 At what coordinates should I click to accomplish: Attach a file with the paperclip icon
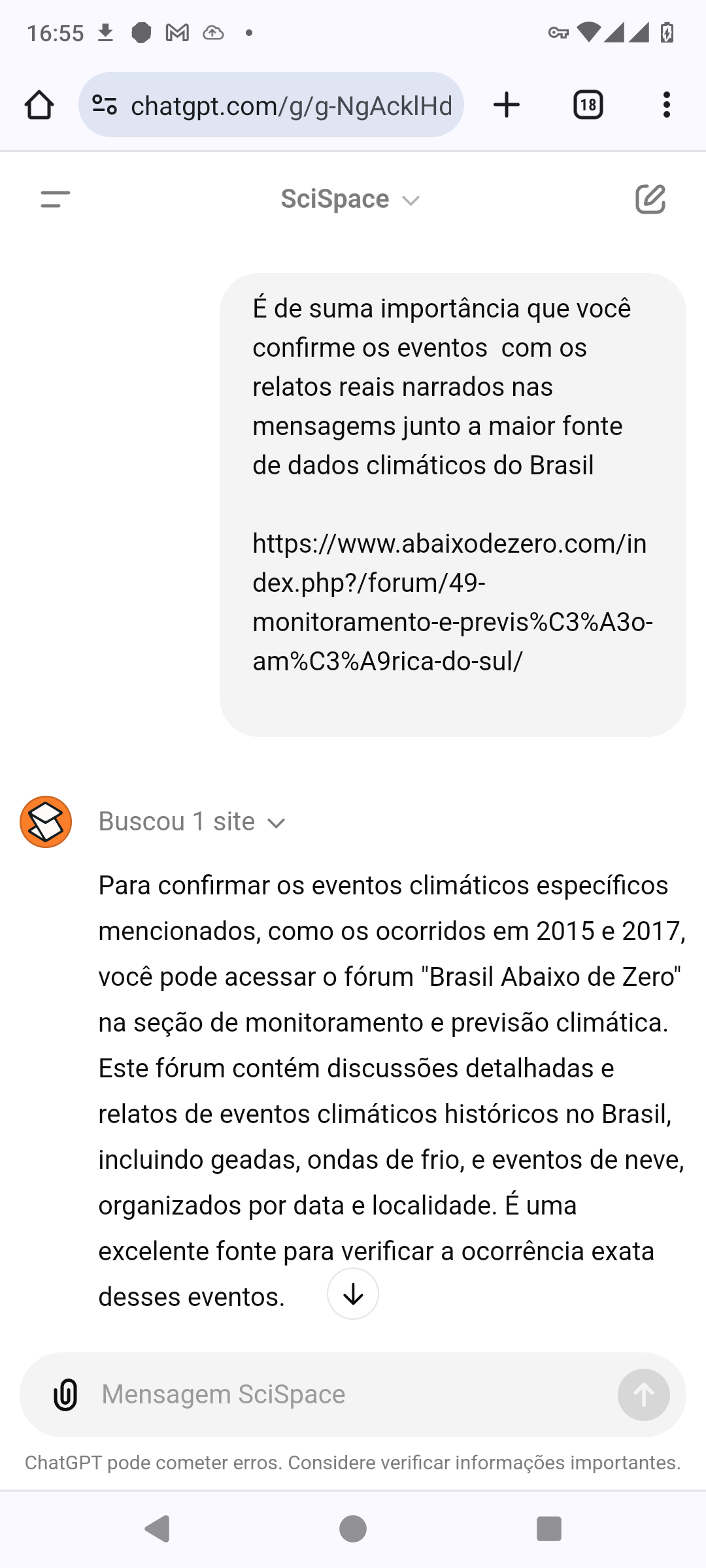65,1395
